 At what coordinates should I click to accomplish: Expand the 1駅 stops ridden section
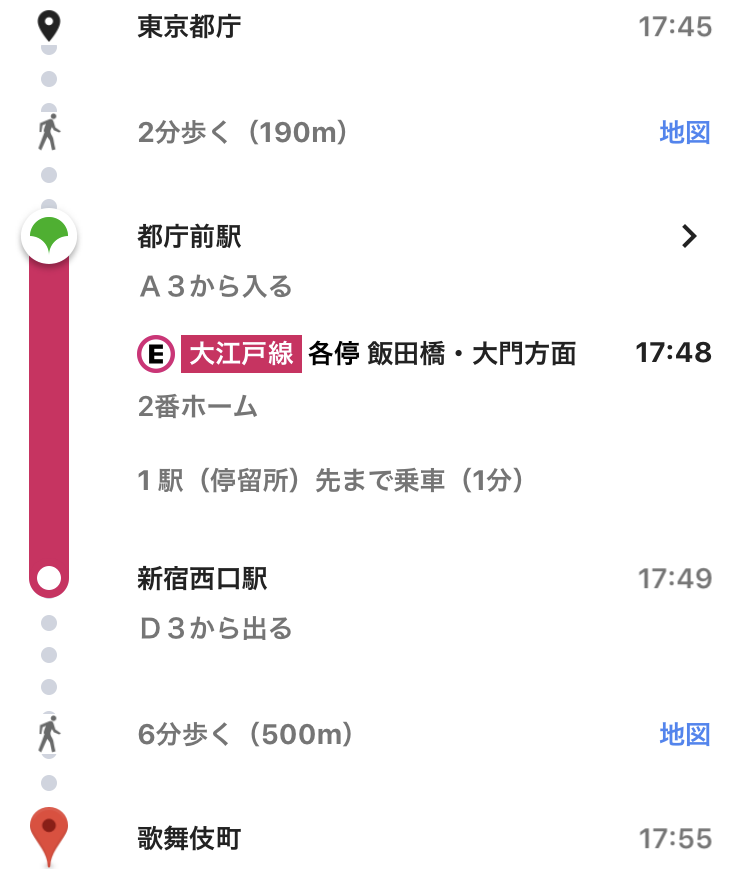(x=331, y=481)
